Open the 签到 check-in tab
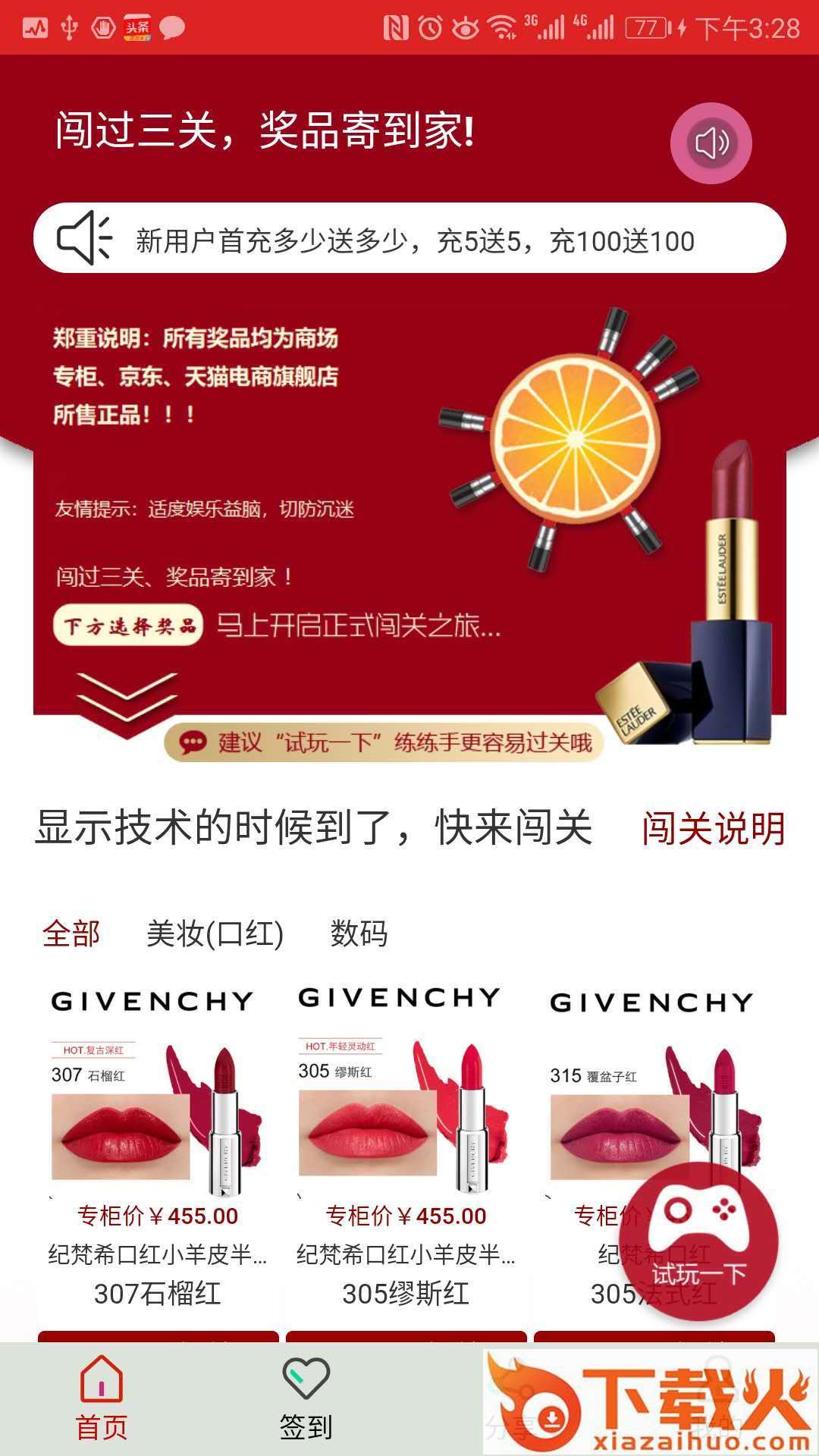This screenshot has height=1456, width=819. click(x=306, y=1398)
